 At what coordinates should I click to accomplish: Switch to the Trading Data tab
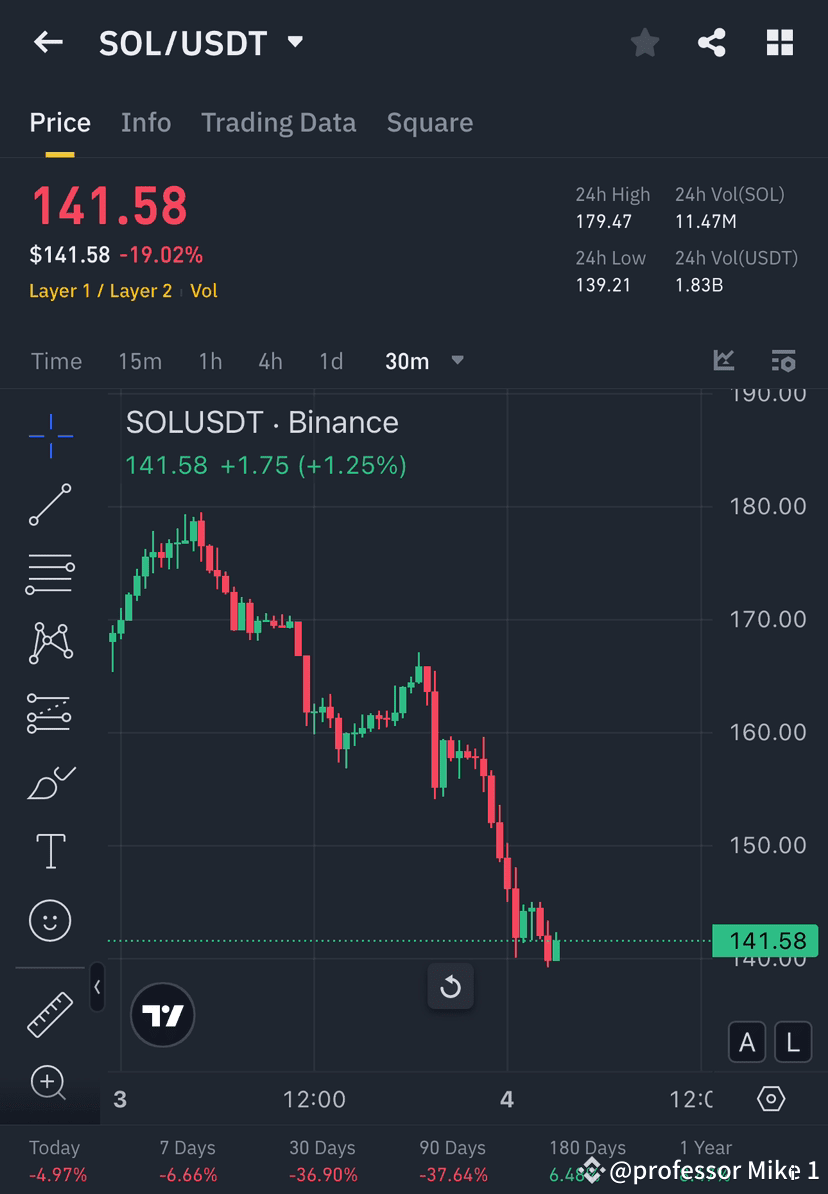click(x=279, y=122)
